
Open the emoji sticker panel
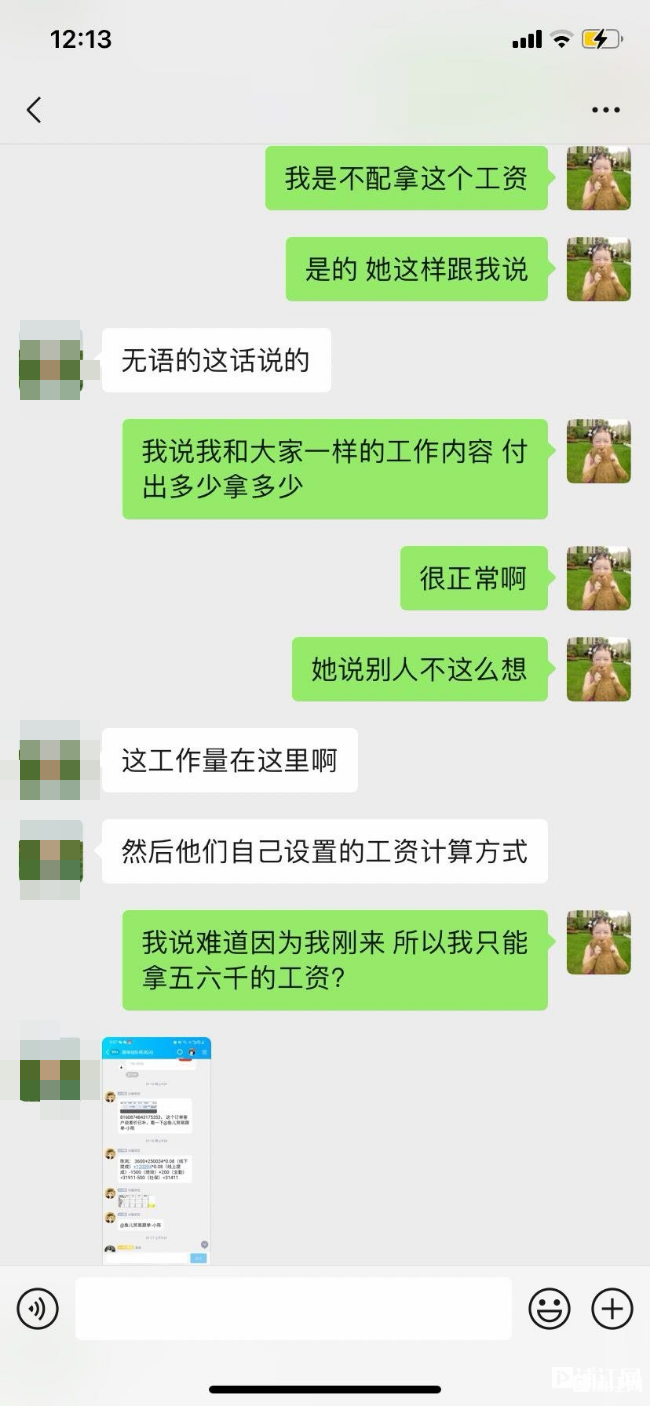(x=549, y=1308)
